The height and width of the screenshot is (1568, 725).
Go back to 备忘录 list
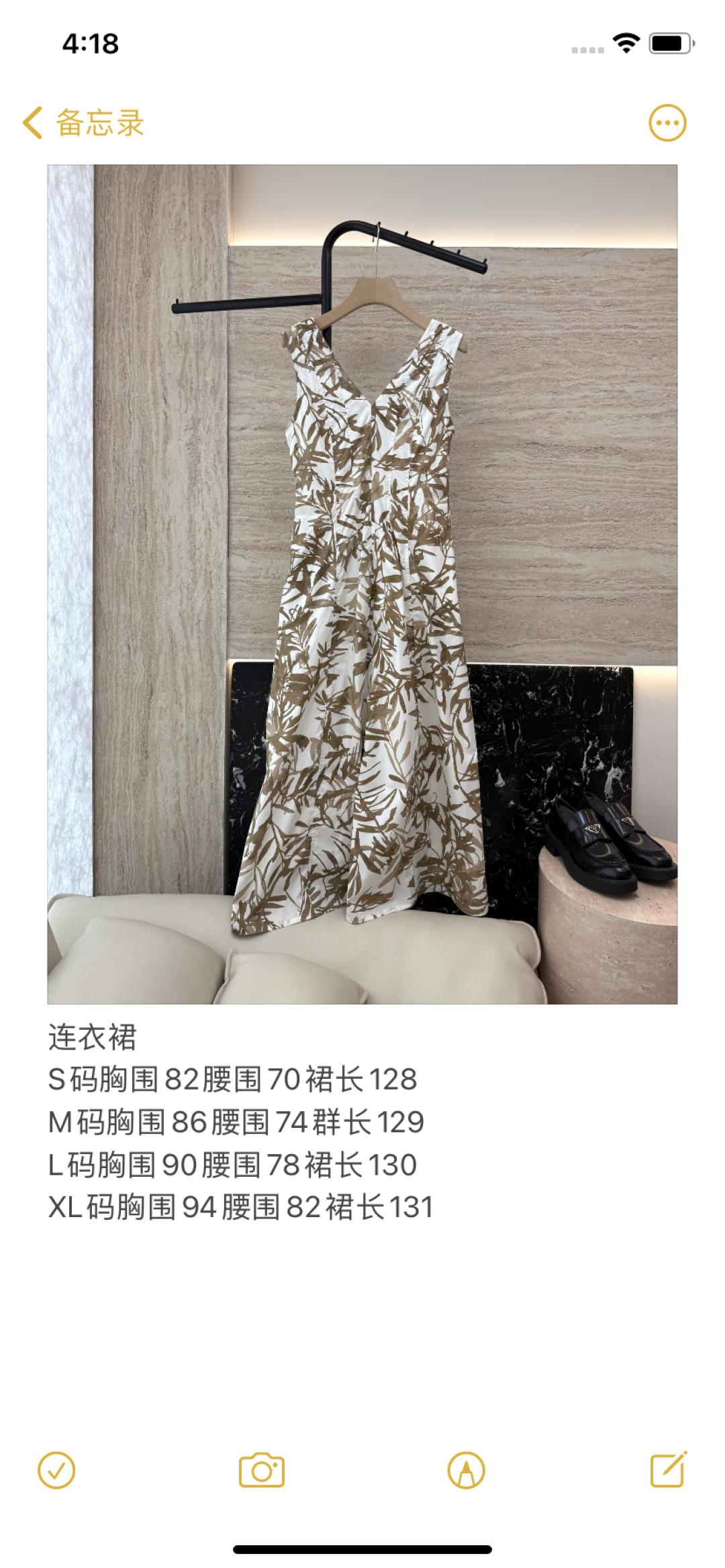(x=83, y=123)
